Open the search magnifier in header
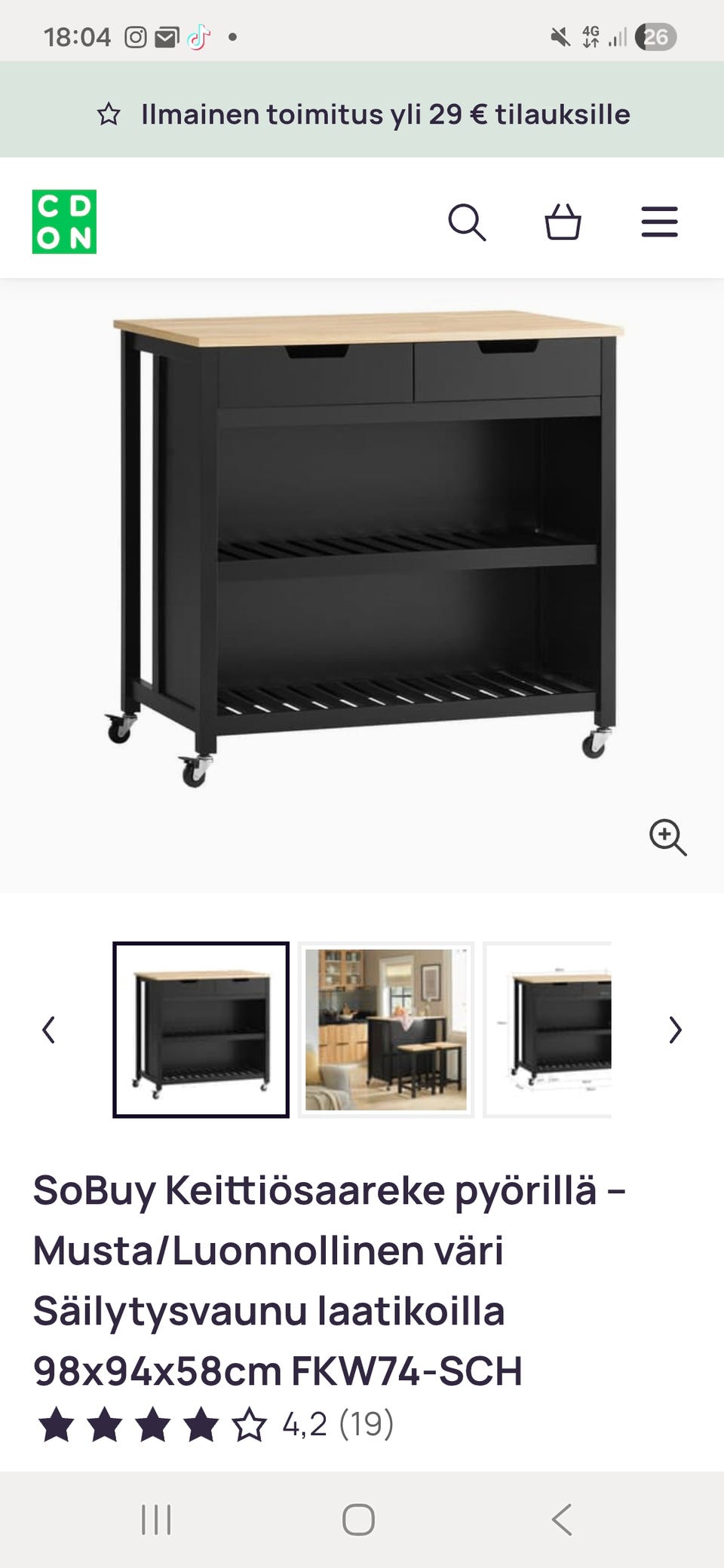 [x=467, y=222]
